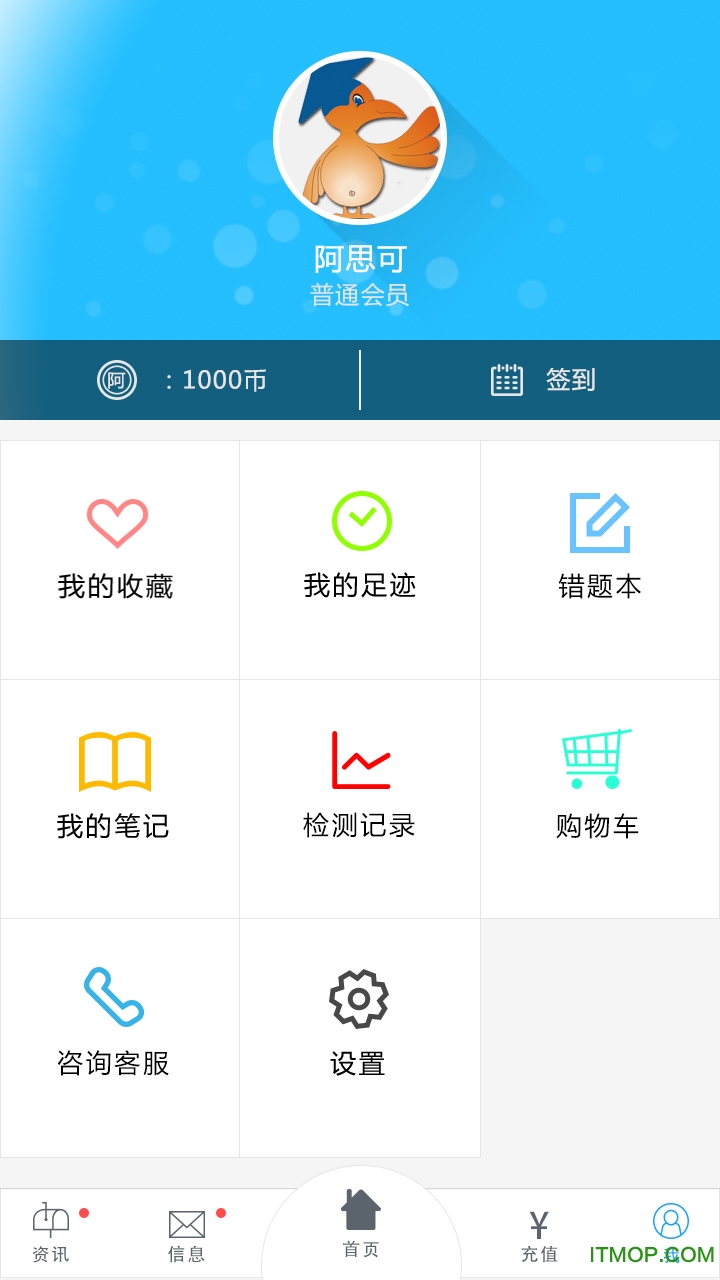
Task: Click the bird avatar picture
Action: pyautogui.click(x=360, y=140)
